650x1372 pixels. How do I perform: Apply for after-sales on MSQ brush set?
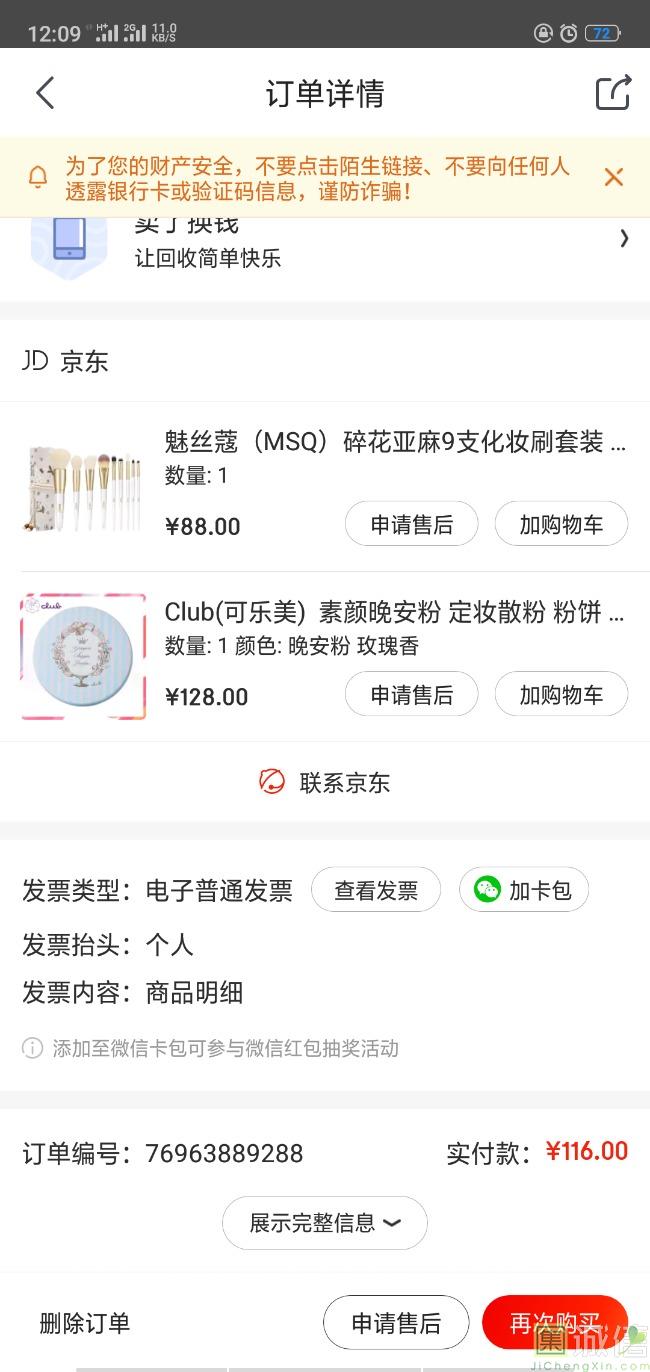(411, 525)
